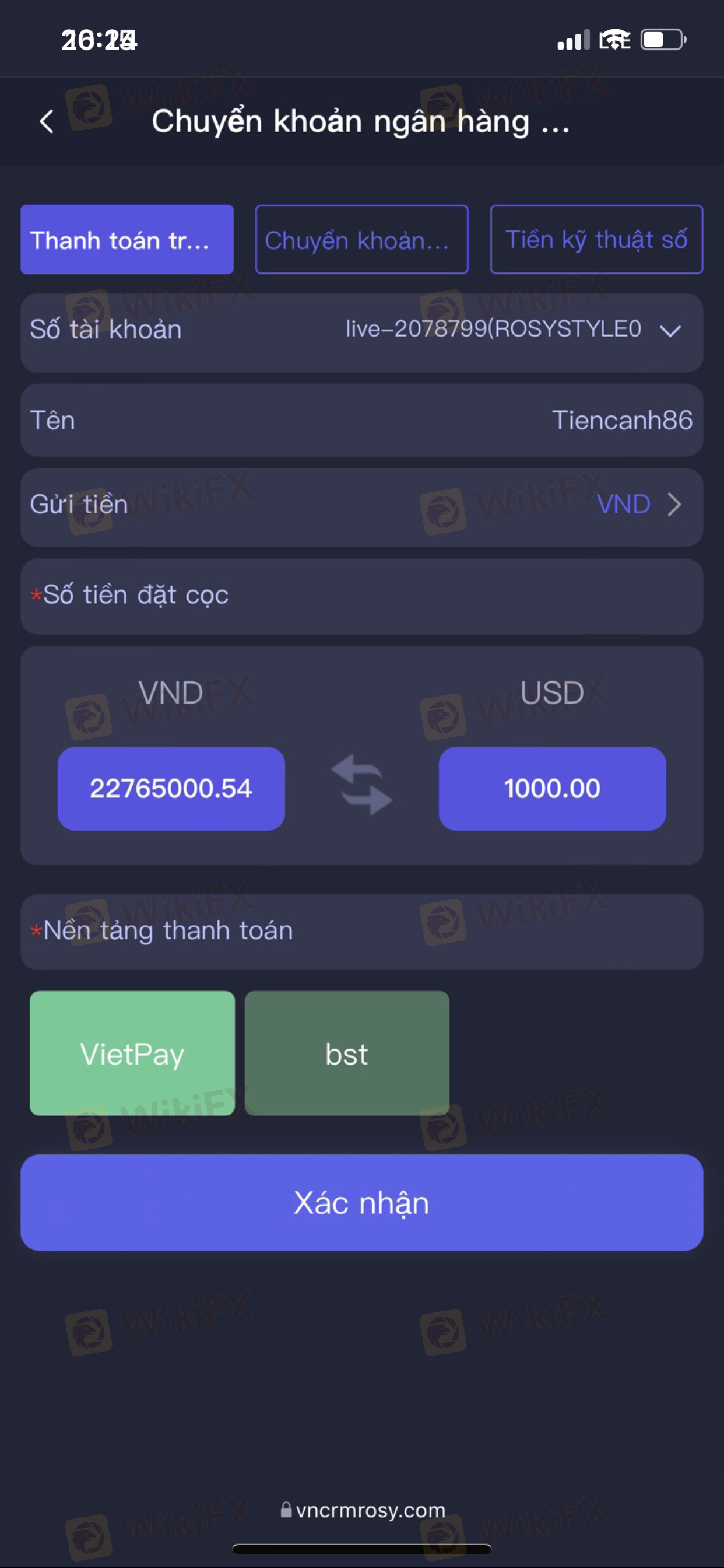Edit the USD amount field 1000.00
This screenshot has height=1568, width=724.
[552, 788]
